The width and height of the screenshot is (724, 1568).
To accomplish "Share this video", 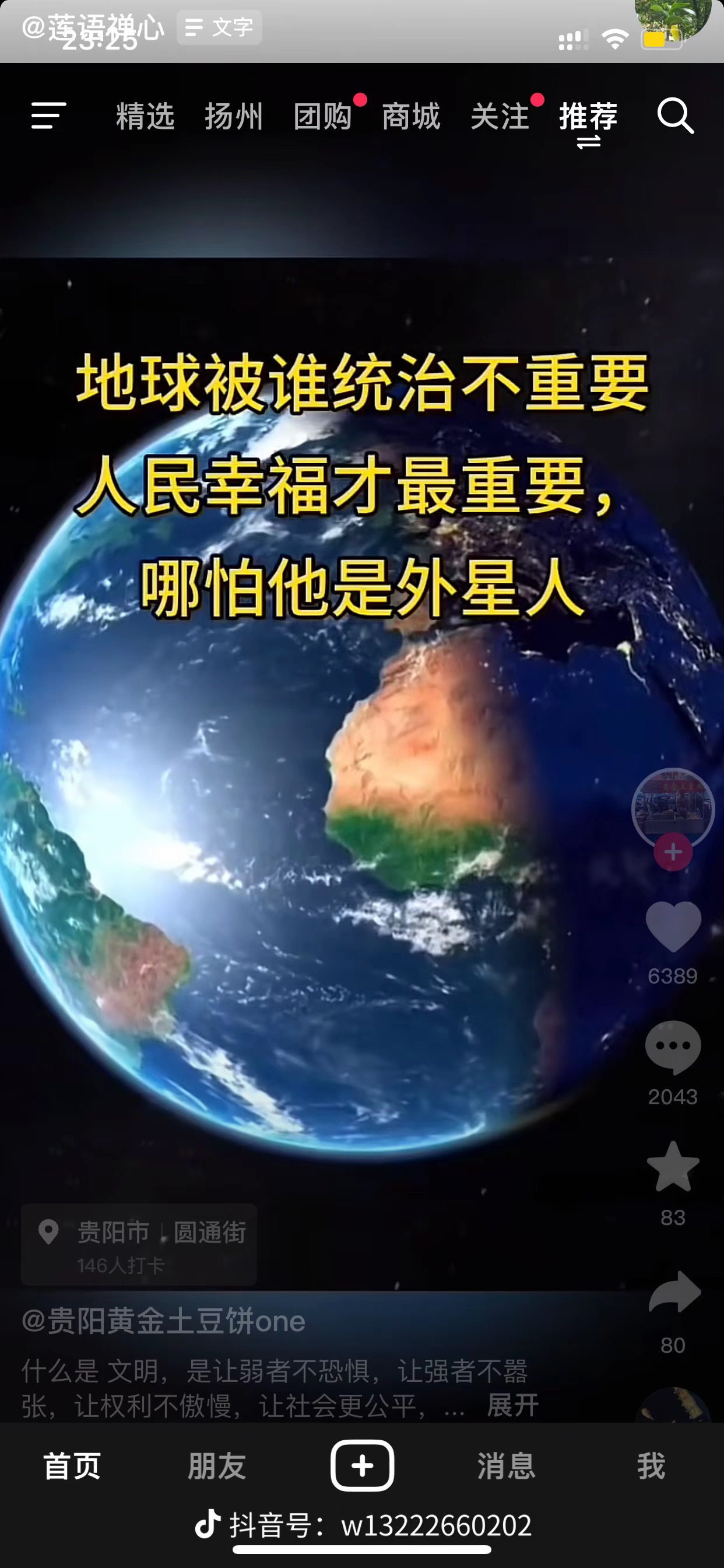I will pyautogui.click(x=674, y=1291).
